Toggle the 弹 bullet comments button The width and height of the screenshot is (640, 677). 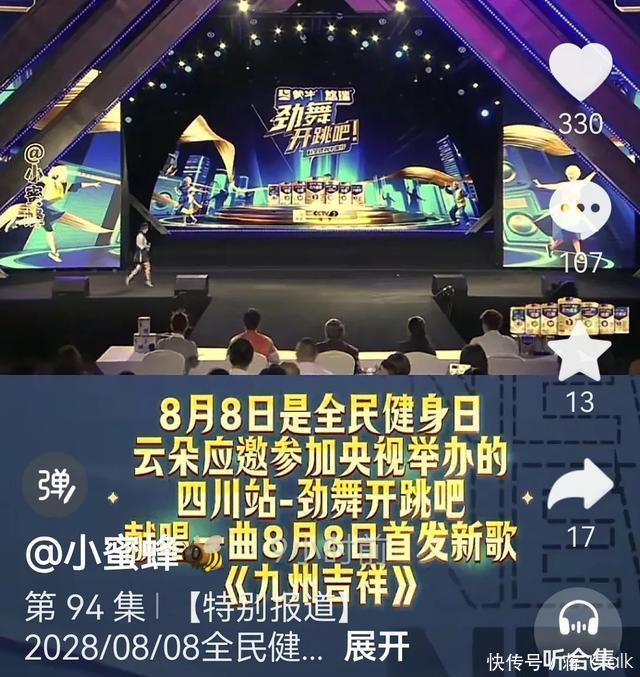point(58,487)
